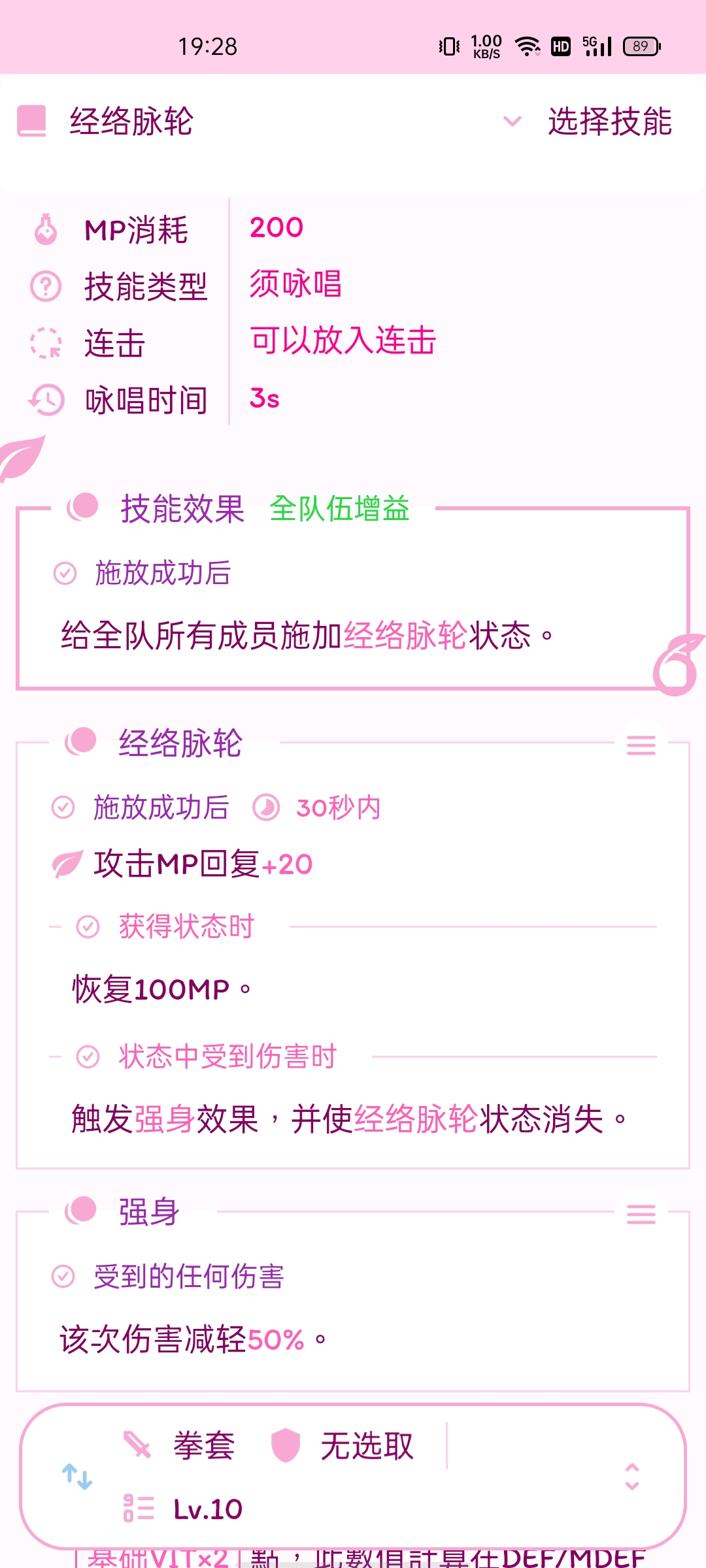Viewport: 706px width, 1568px height.
Task: Open the menu icon beside 强身 section
Action: 641,1214
